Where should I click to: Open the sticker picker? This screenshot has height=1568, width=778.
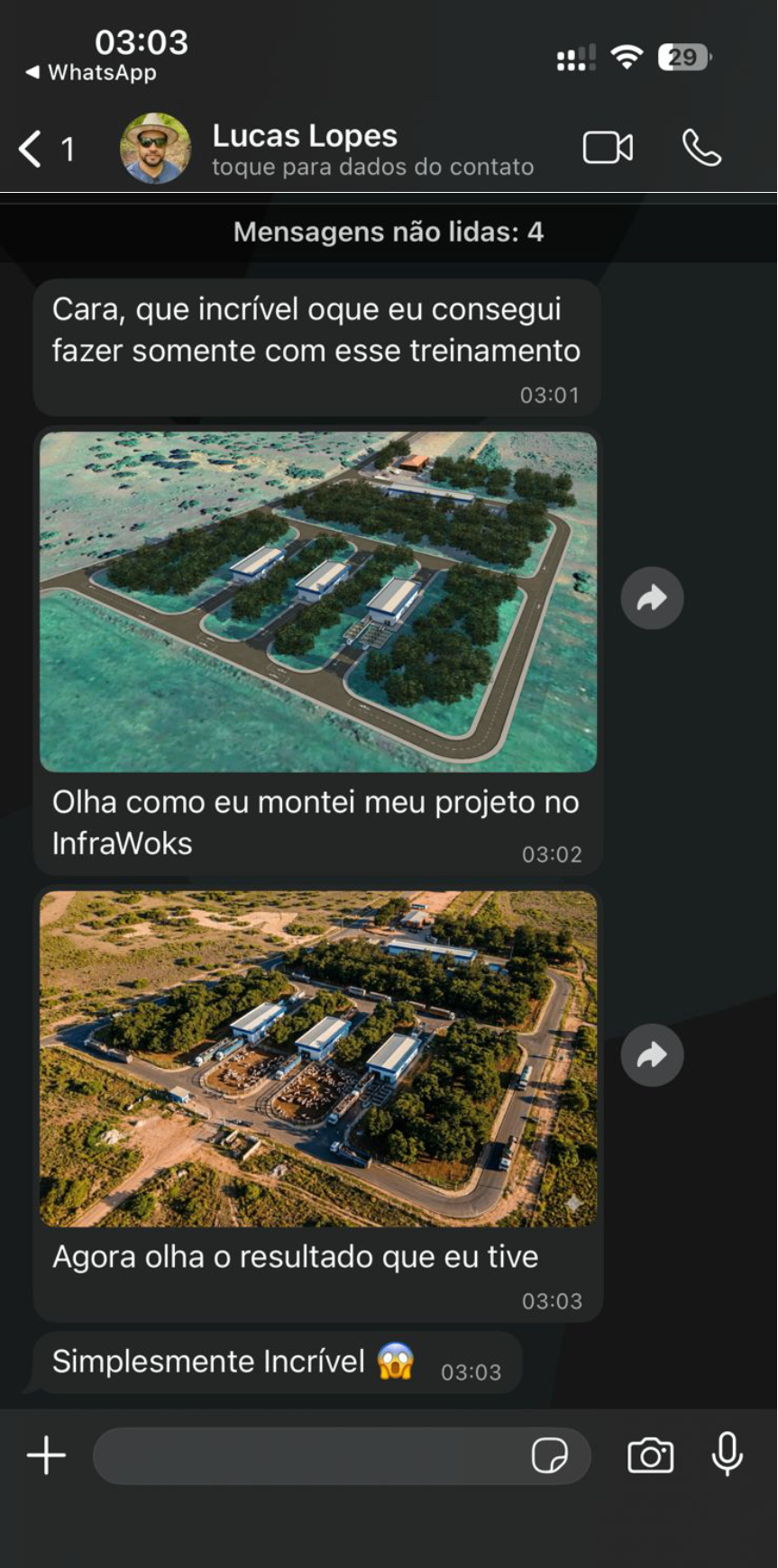pyautogui.click(x=549, y=1455)
